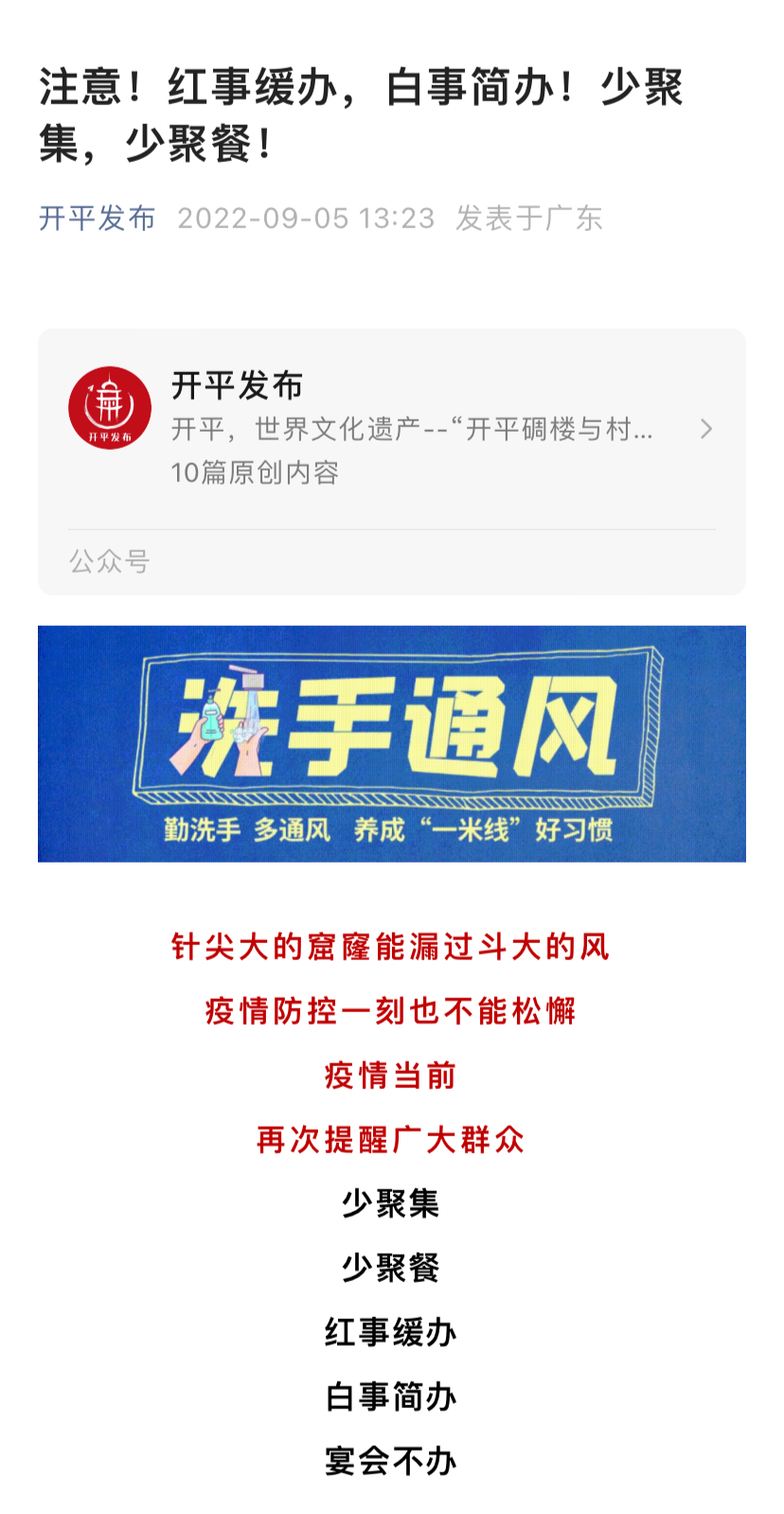Expand the account card with the right chevron
Image resolution: width=784 pixels, height=1514 pixels.
(x=705, y=429)
